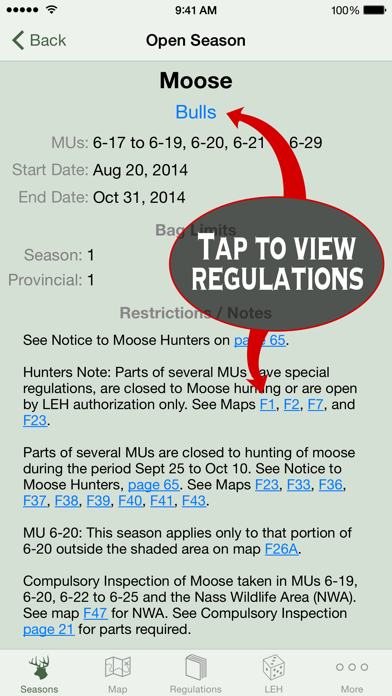Open map link F2

click(291, 405)
